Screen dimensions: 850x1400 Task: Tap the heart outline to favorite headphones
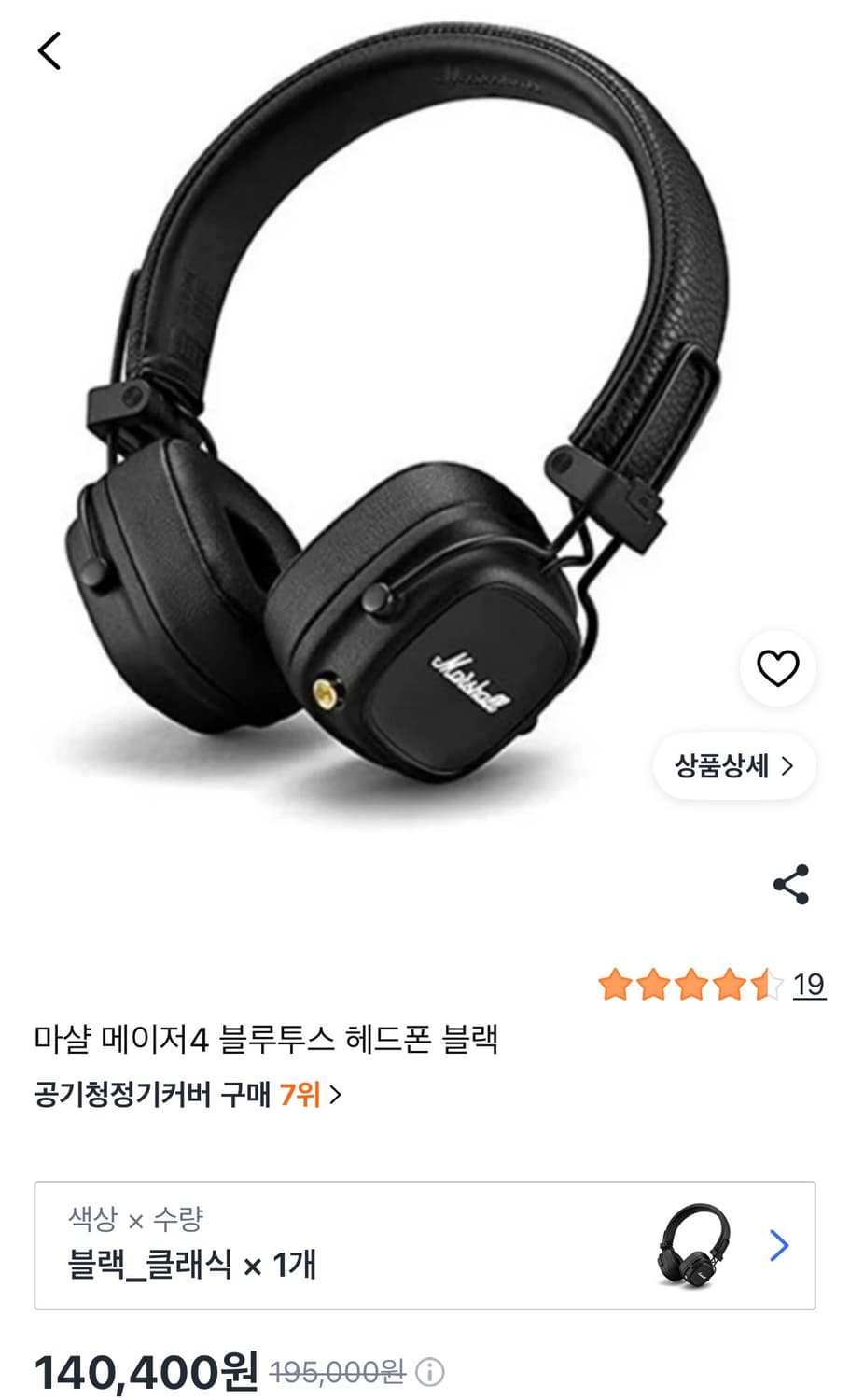pos(777,670)
